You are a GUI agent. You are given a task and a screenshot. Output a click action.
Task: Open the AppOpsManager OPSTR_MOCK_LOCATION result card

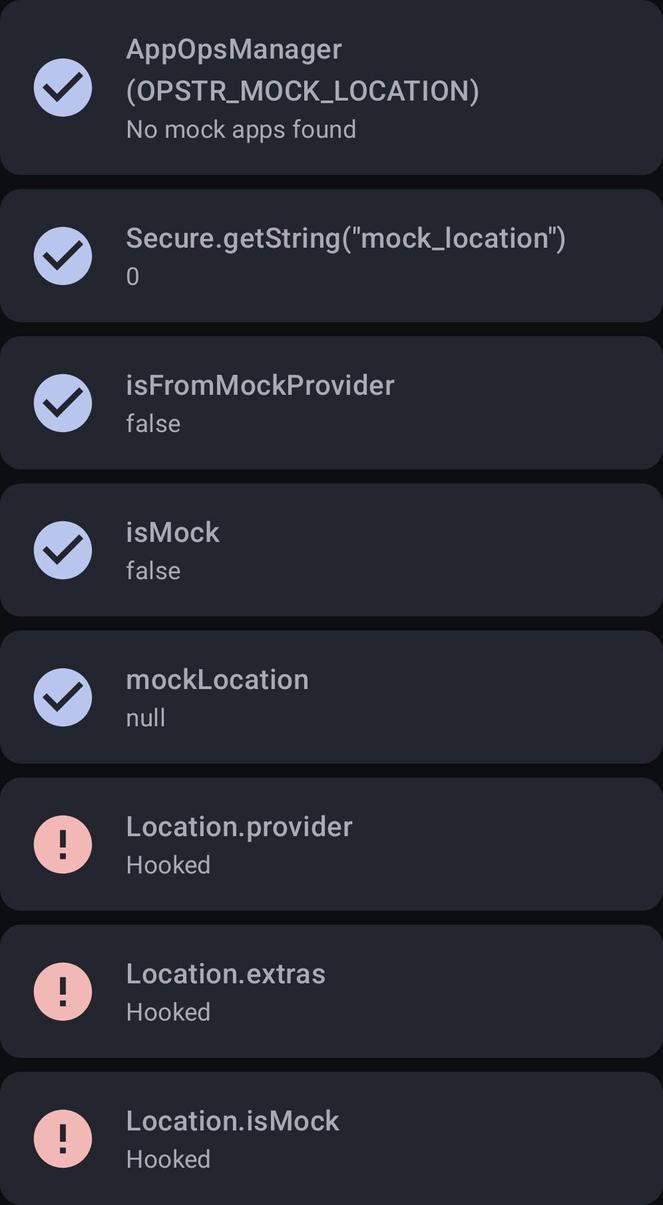tap(330, 88)
